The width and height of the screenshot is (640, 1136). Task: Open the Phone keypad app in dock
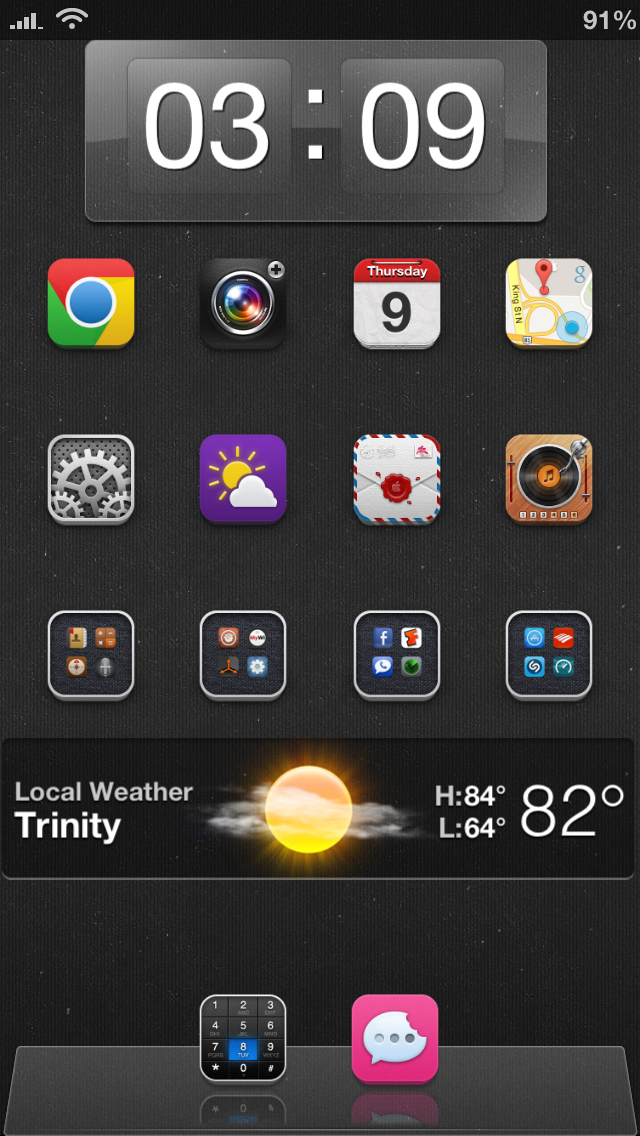(243, 1038)
